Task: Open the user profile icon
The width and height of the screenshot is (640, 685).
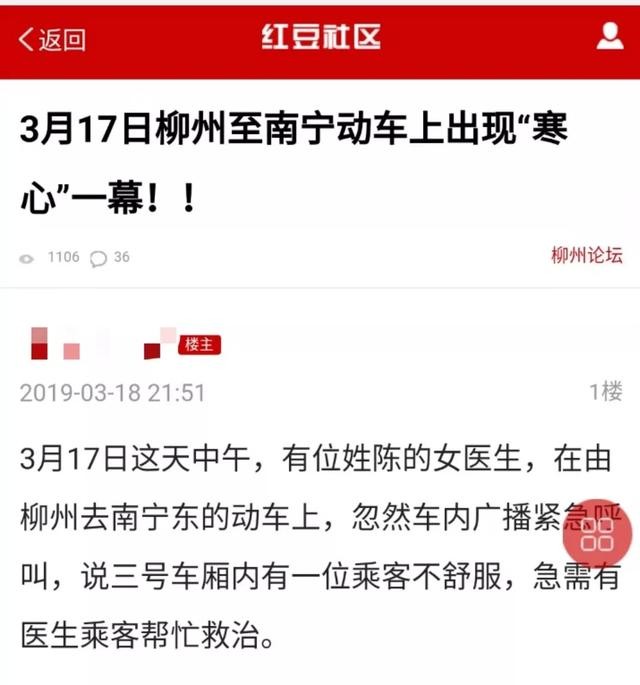Action: click(x=609, y=38)
